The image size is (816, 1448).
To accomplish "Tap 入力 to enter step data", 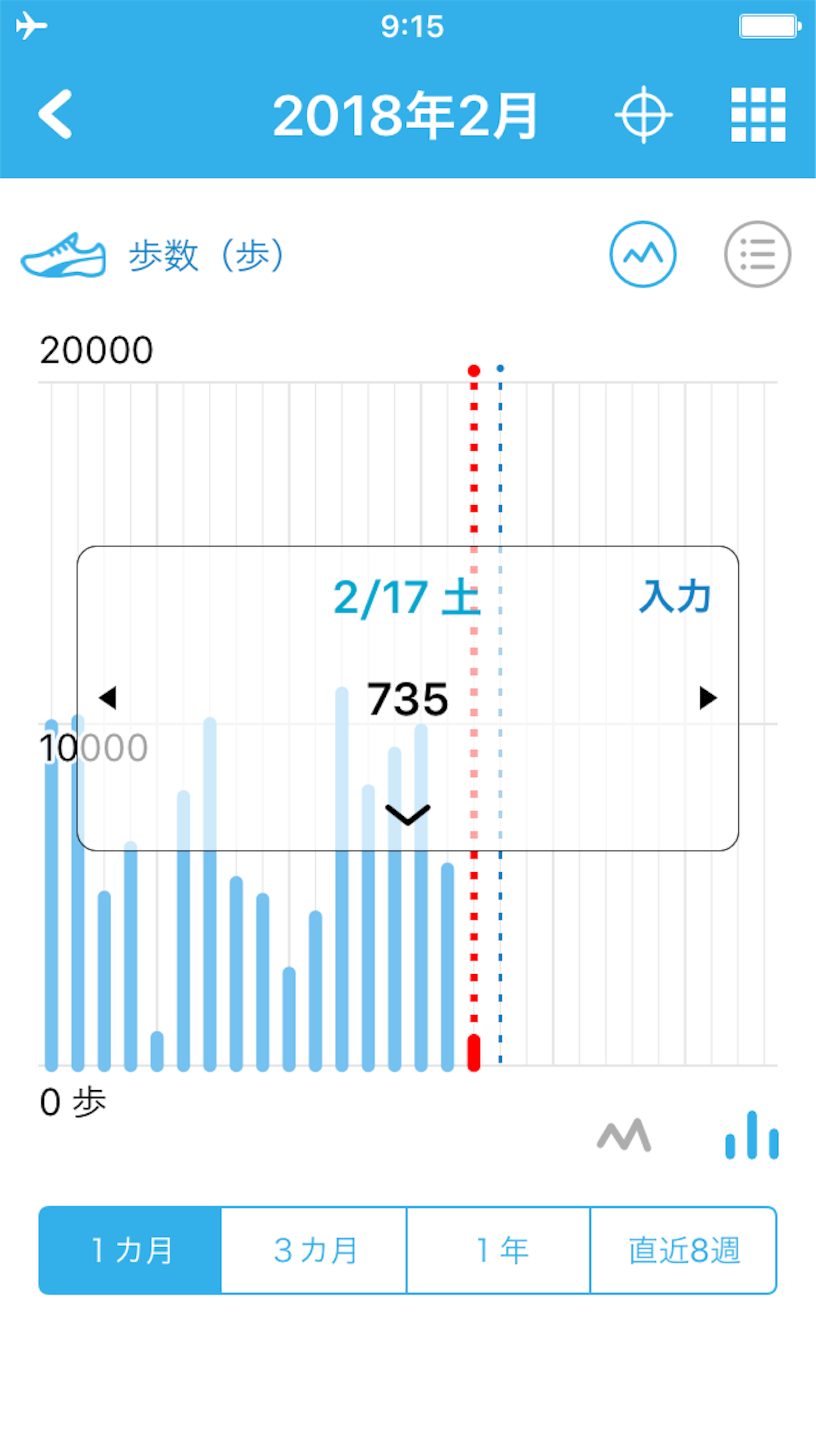I will [x=675, y=596].
